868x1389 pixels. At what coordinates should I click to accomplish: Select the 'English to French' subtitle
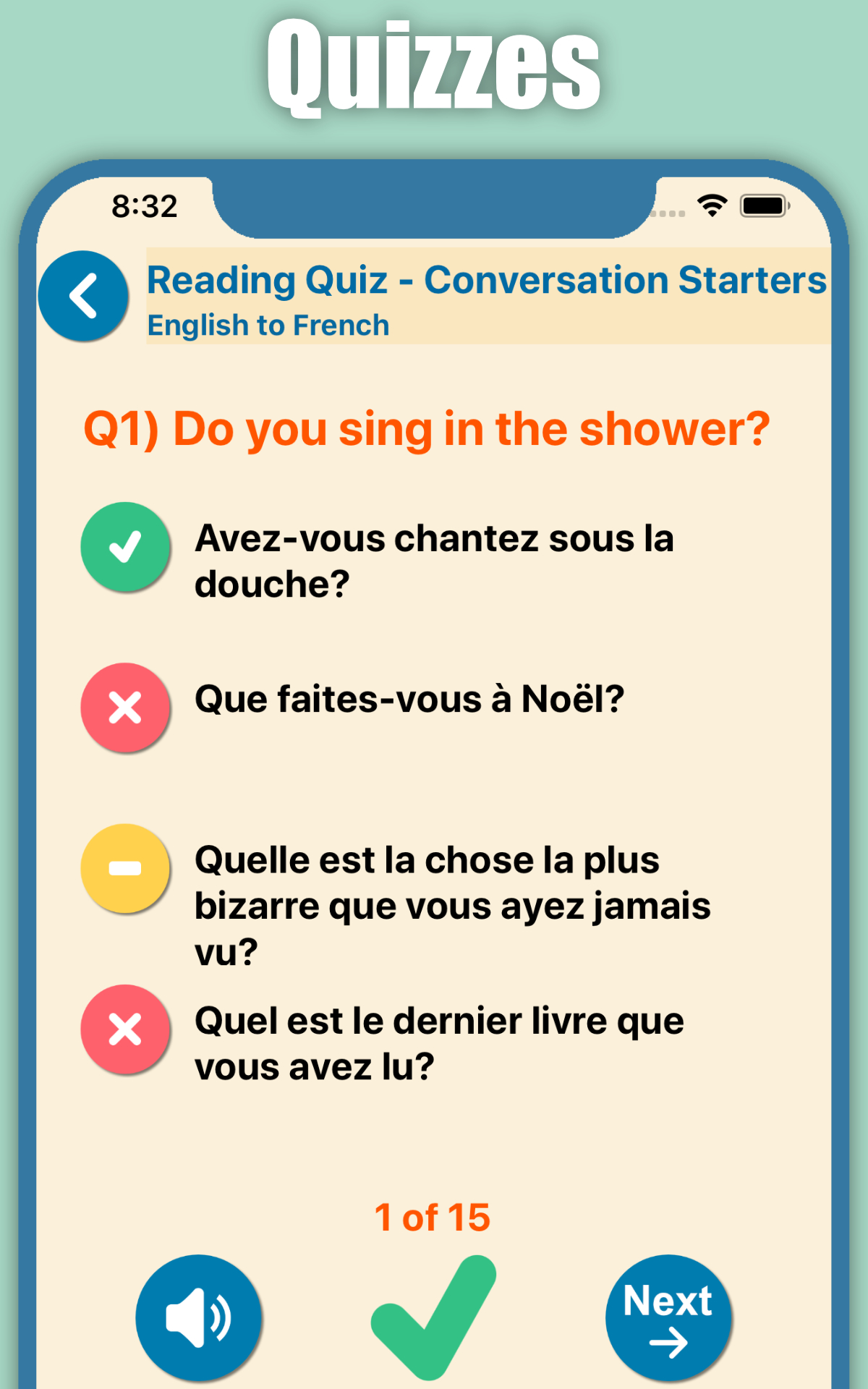tap(268, 325)
